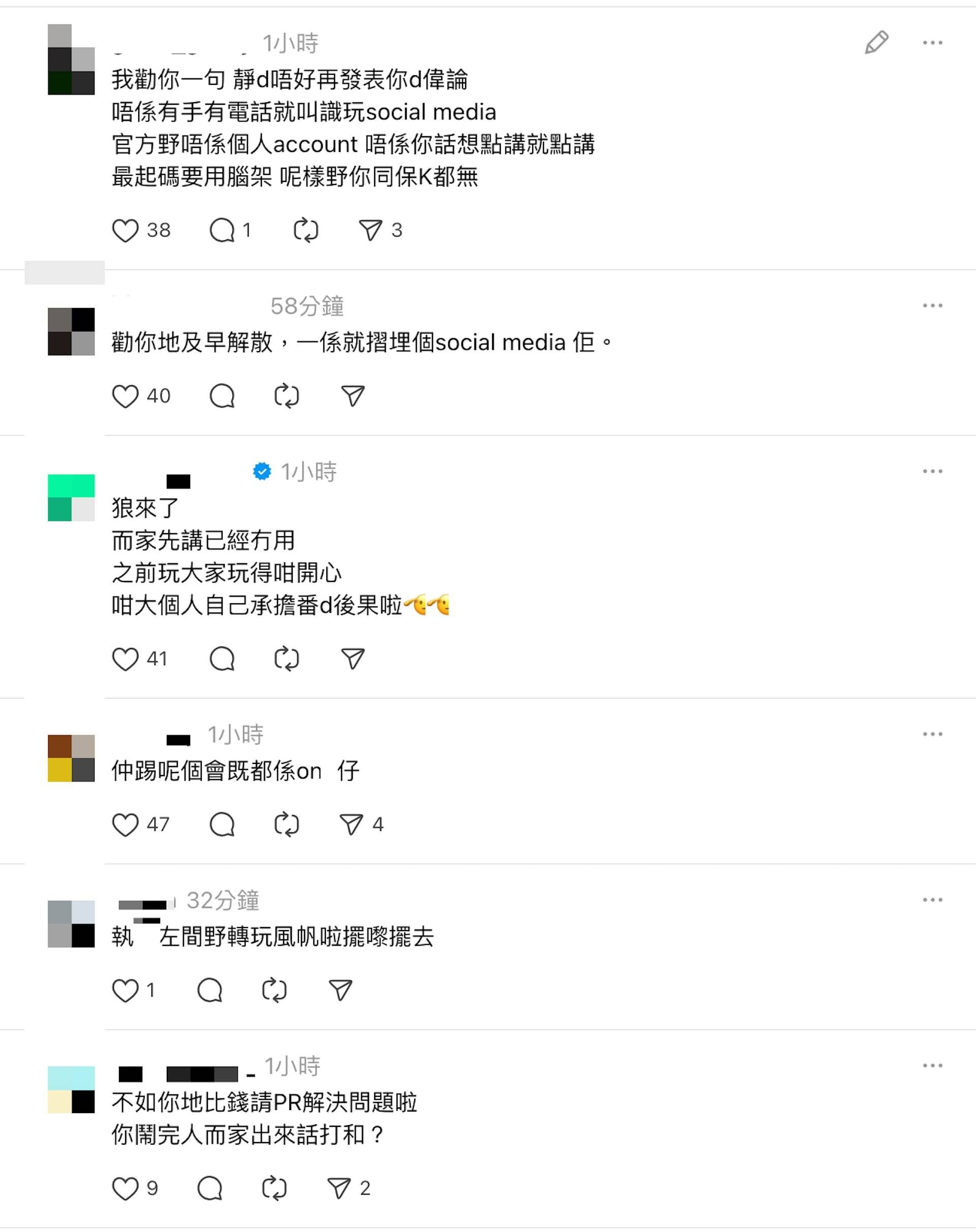Like the comment starting with '我勸你一句'
The image size is (976, 1232).
coord(125,230)
